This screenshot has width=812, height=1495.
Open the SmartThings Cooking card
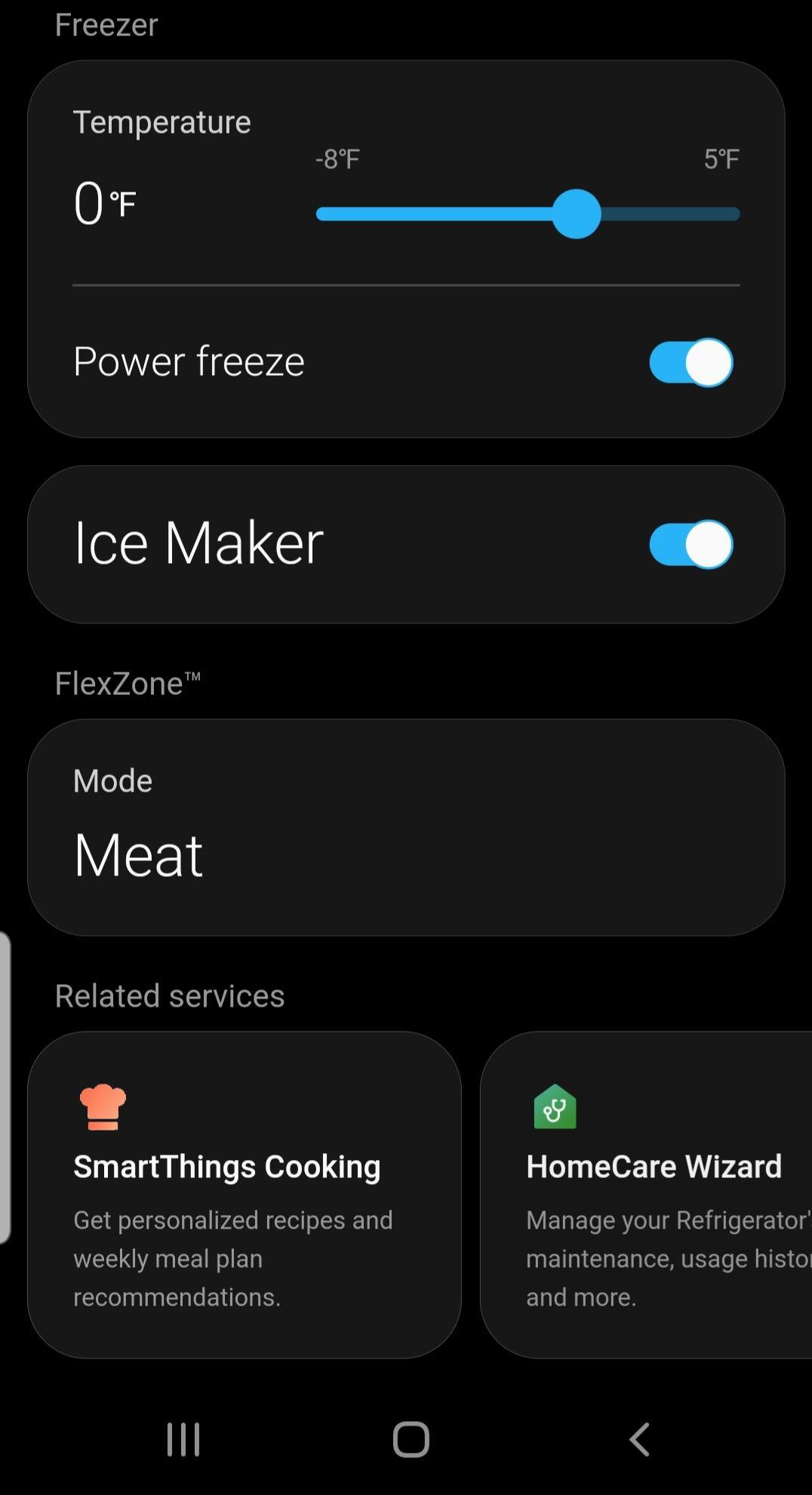click(x=244, y=1195)
